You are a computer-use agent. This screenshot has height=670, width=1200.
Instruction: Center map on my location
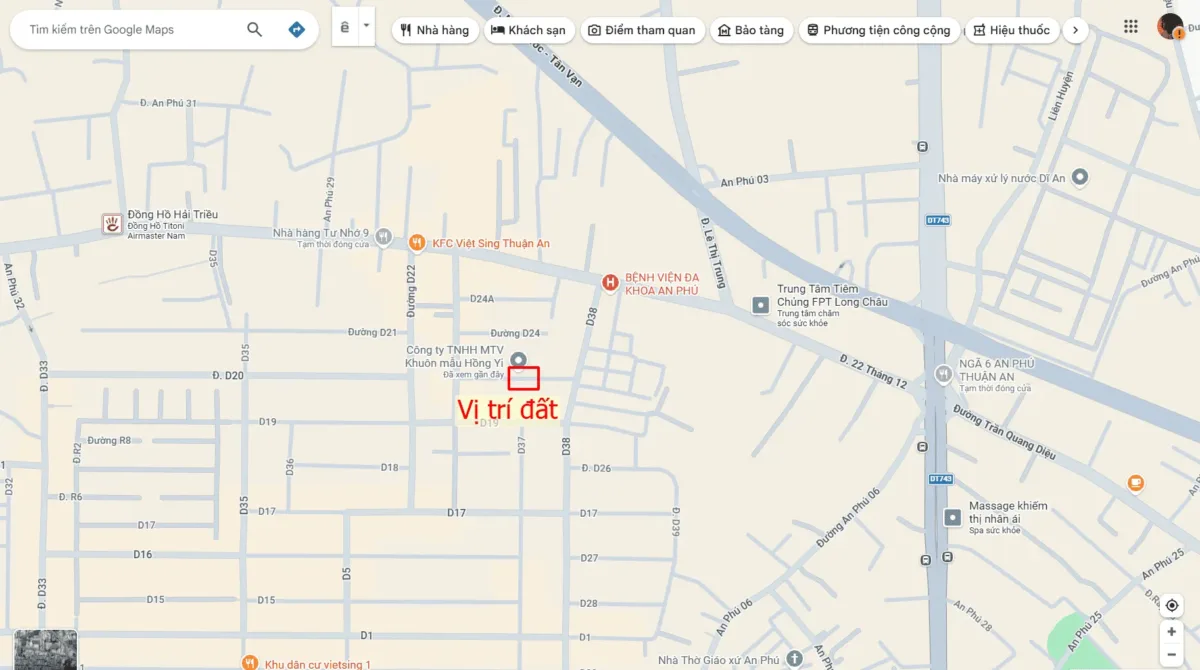click(1172, 606)
